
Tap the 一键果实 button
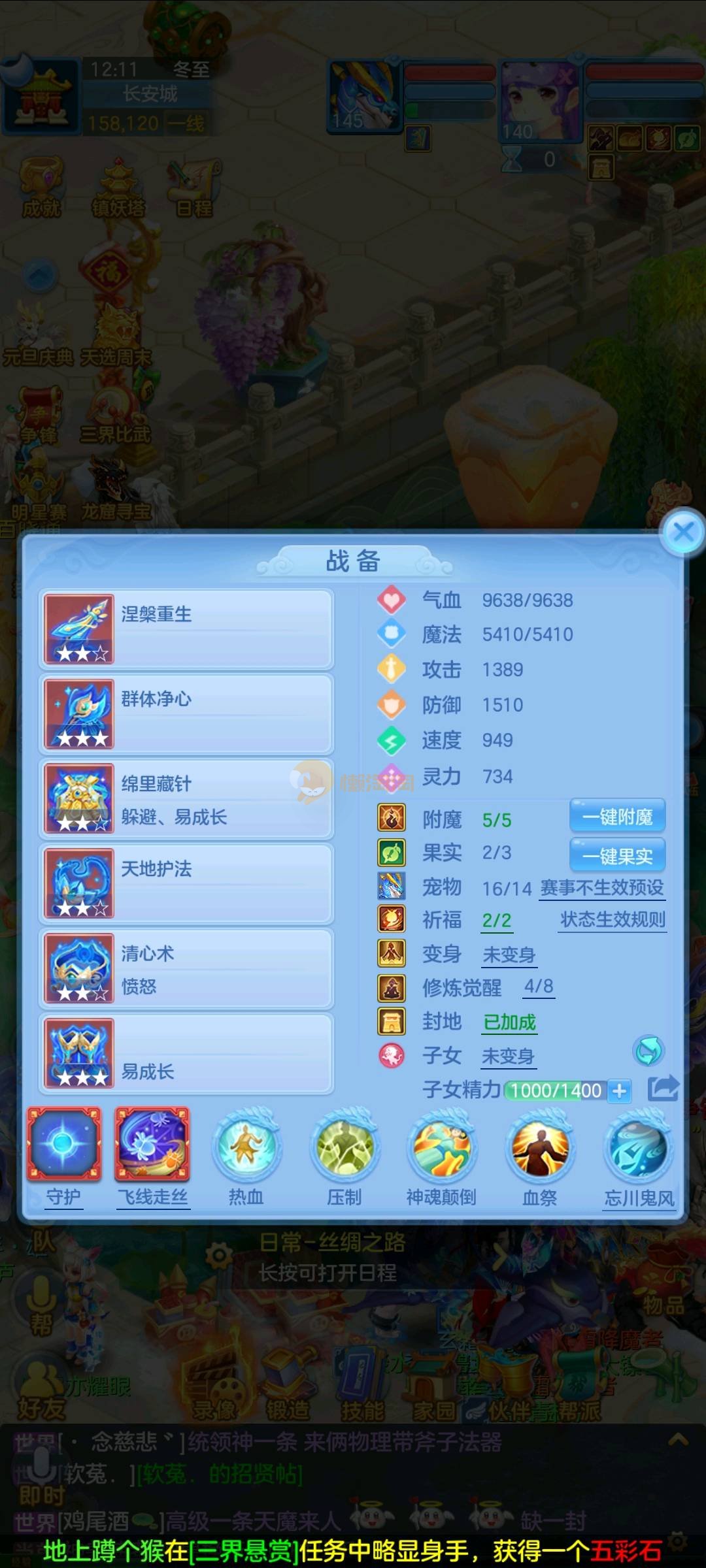pyautogui.click(x=617, y=856)
